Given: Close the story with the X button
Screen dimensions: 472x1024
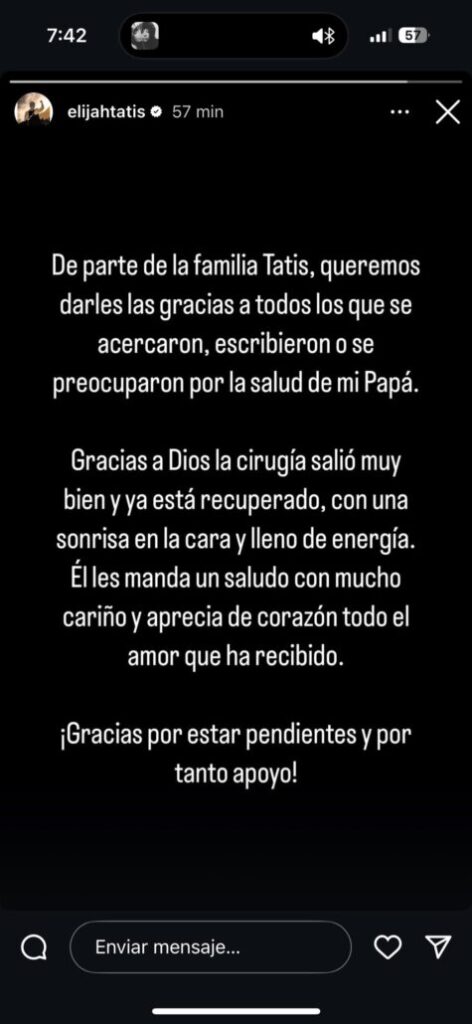Looking at the screenshot, I should tap(447, 112).
